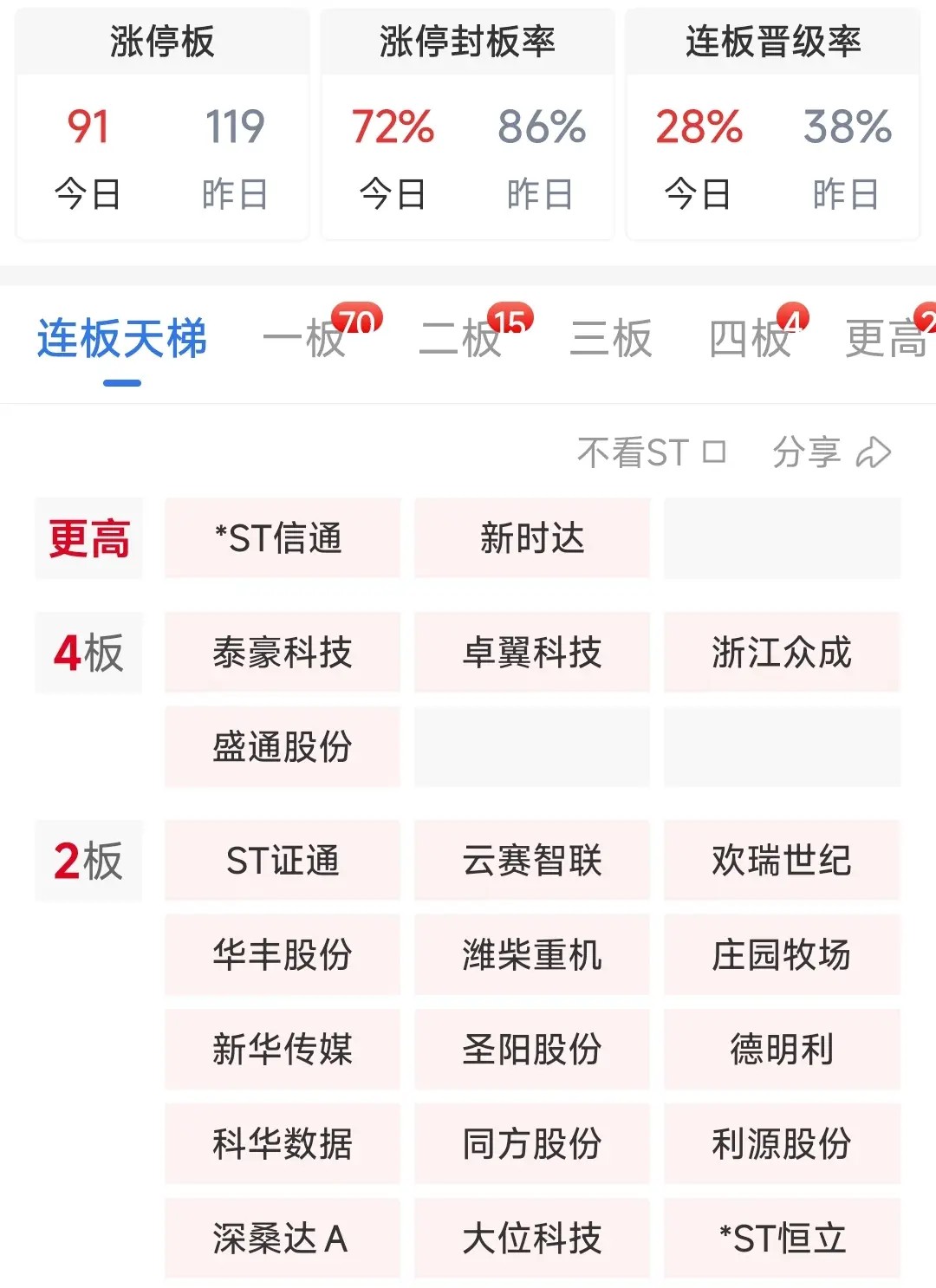Open the 新时达 stock

[x=532, y=538]
